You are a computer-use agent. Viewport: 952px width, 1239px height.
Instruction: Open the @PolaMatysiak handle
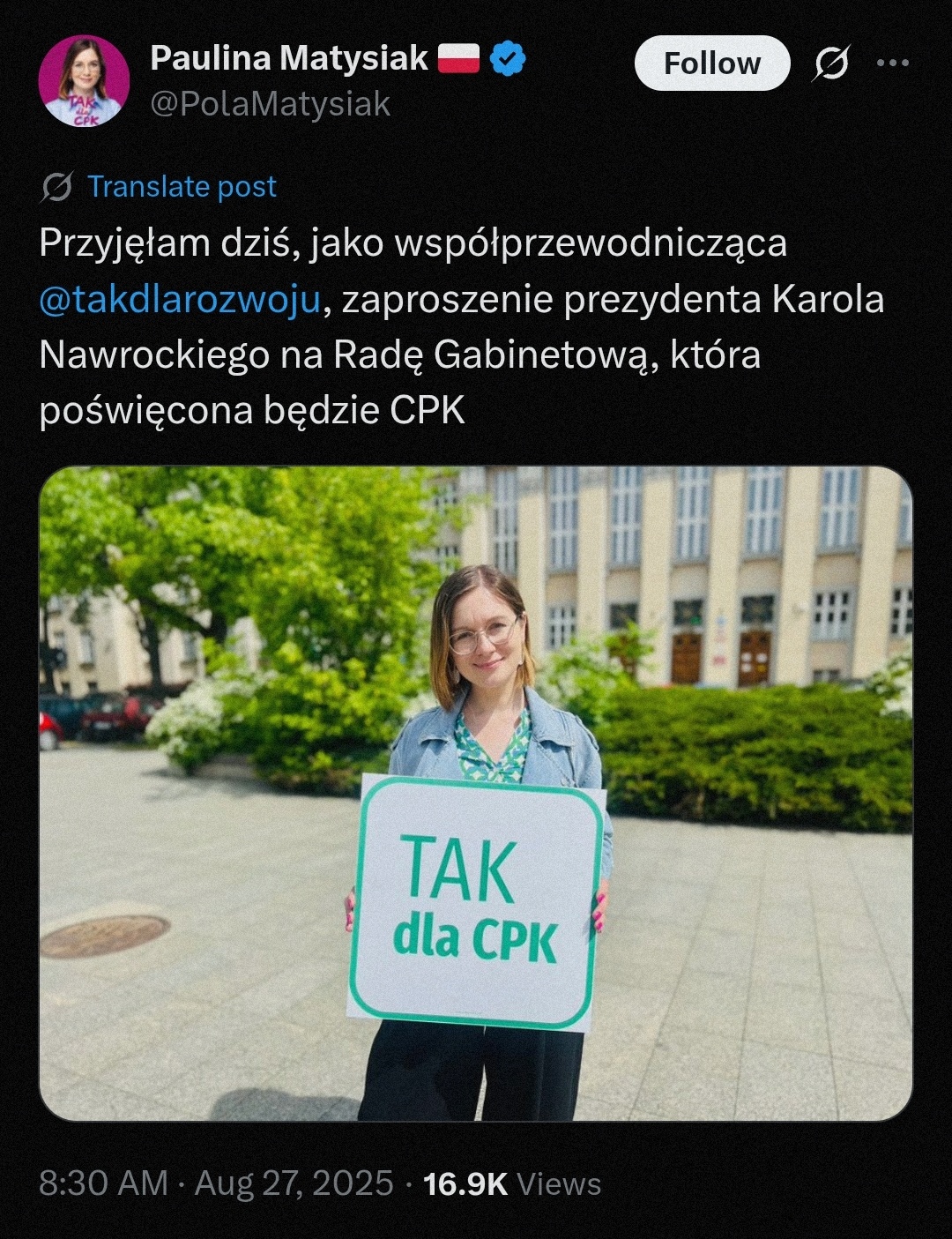click(270, 104)
